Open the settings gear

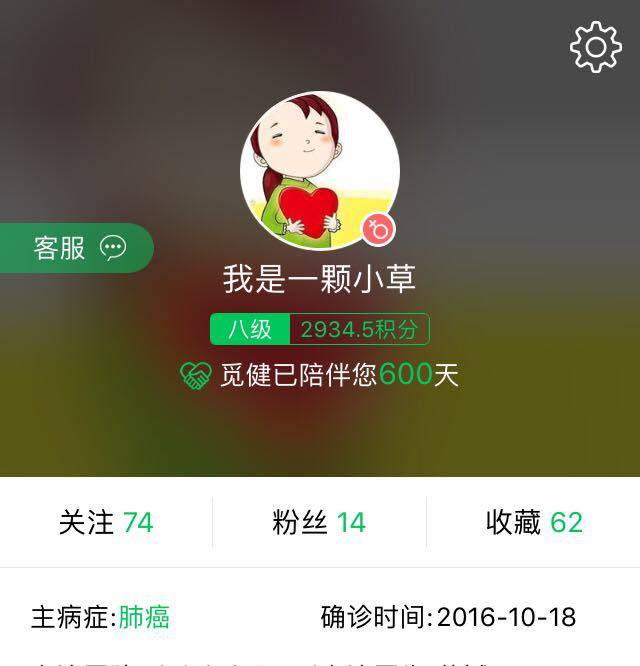click(595, 47)
